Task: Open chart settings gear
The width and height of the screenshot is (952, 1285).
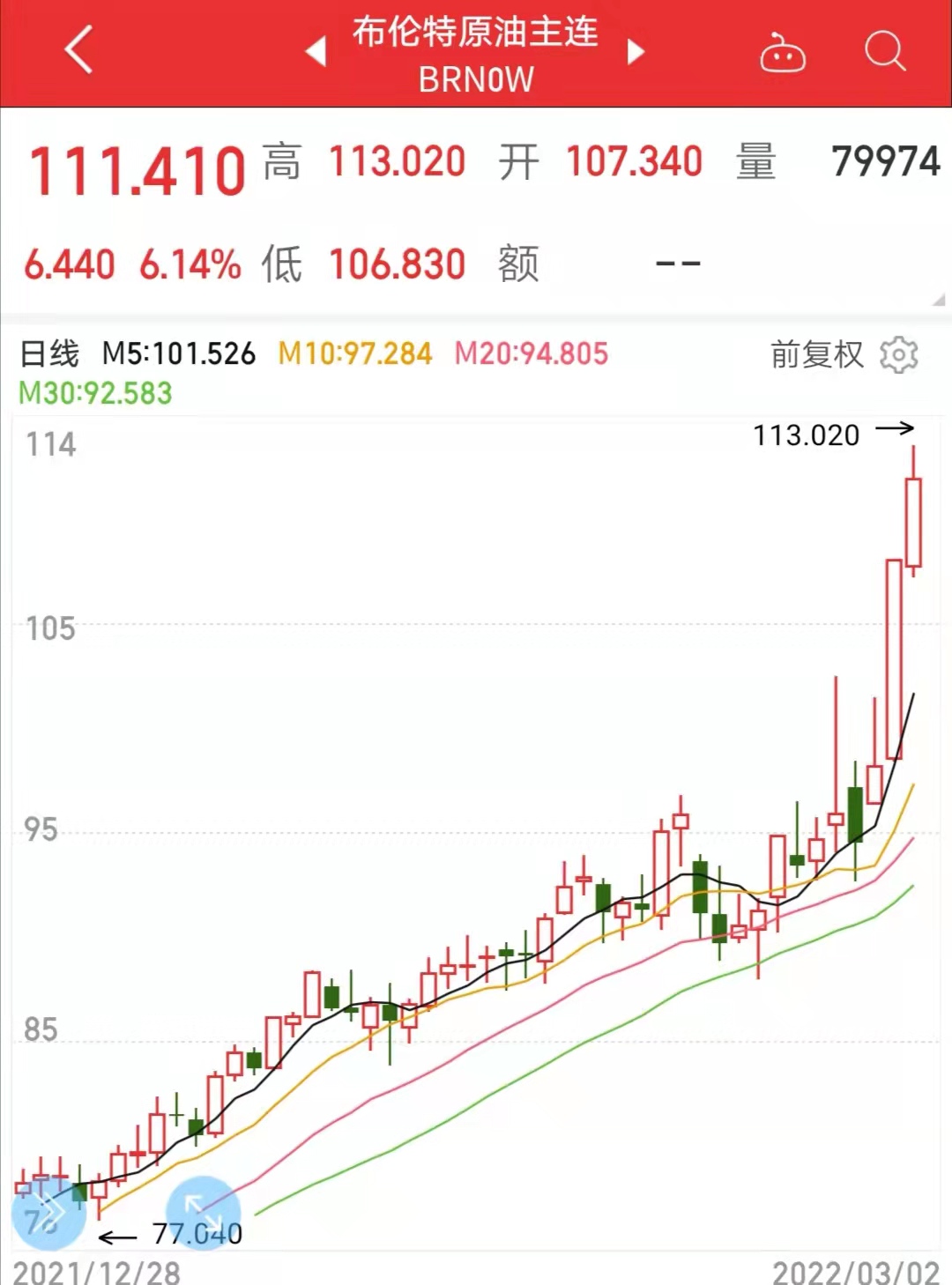Action: 899,355
